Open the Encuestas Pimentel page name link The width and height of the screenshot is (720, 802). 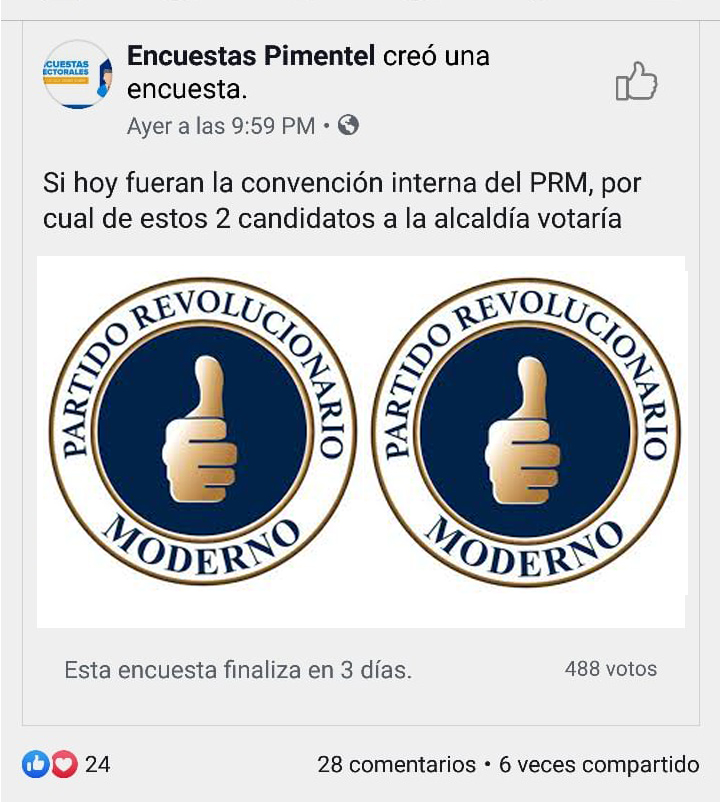(251, 56)
